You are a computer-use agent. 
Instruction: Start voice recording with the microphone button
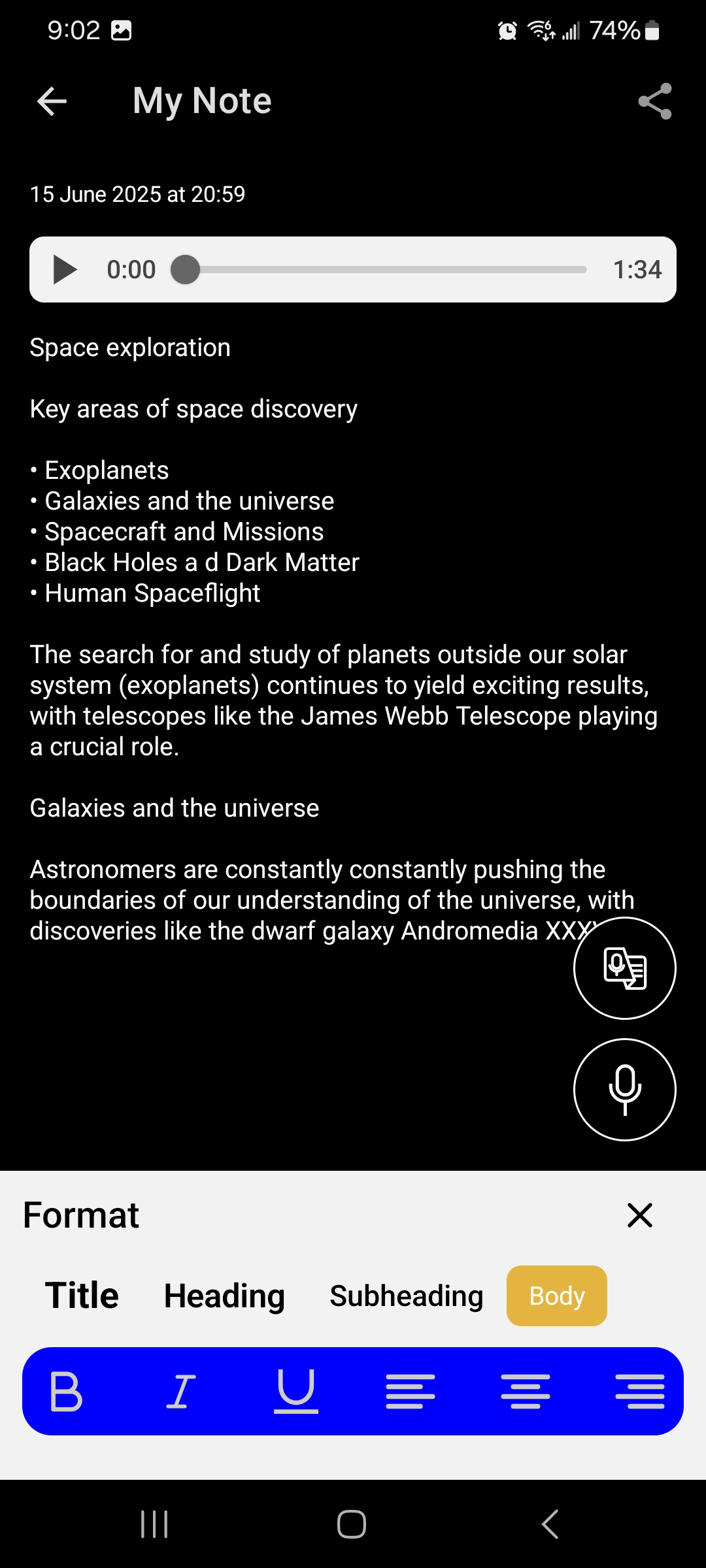tap(624, 1089)
